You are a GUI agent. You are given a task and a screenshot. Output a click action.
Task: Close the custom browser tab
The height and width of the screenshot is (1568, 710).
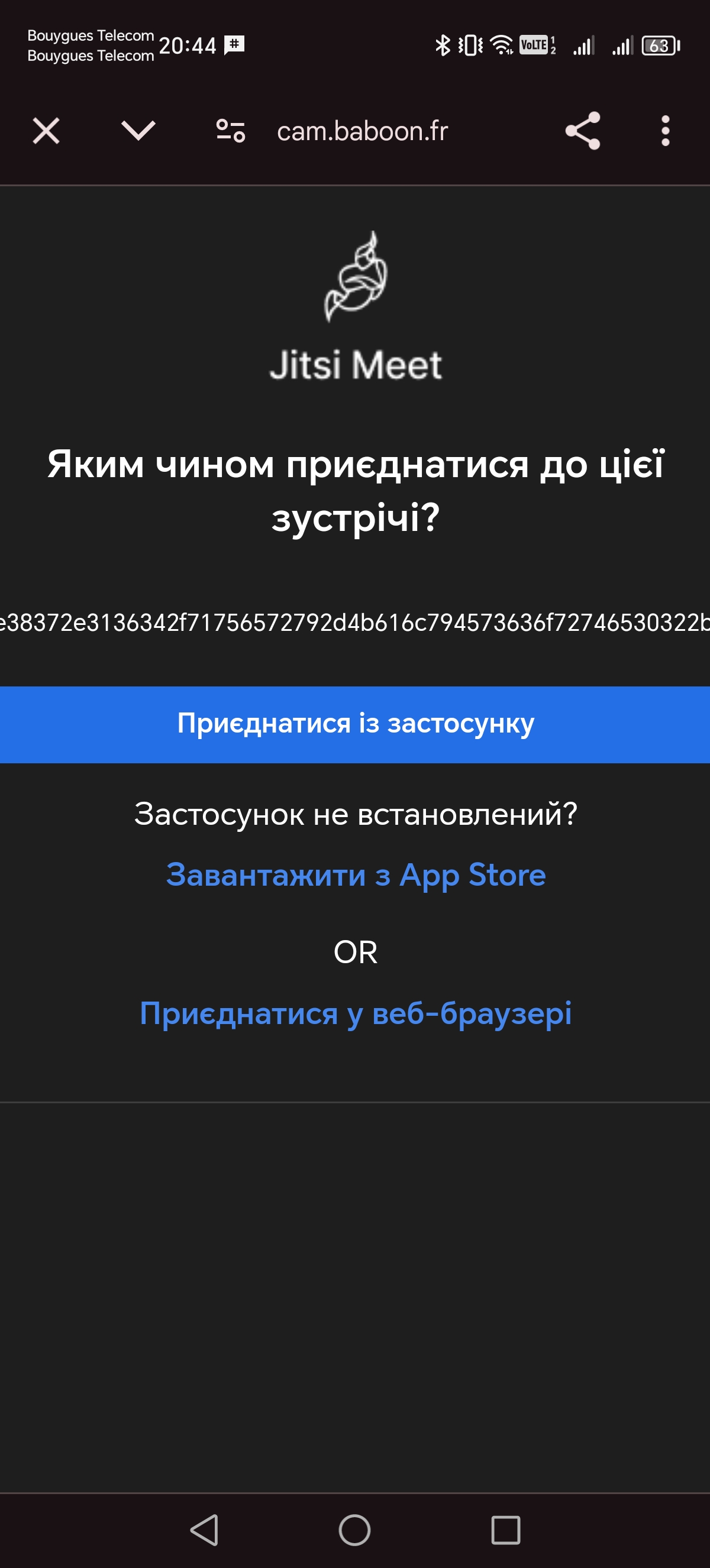[46, 131]
